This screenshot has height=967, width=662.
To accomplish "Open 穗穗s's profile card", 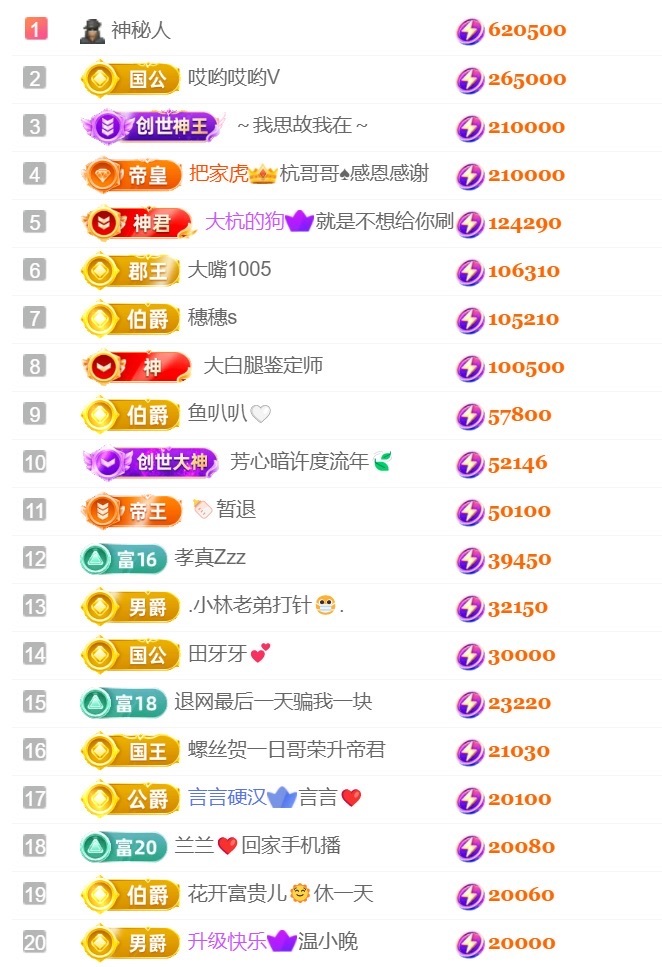I will [x=212, y=318].
